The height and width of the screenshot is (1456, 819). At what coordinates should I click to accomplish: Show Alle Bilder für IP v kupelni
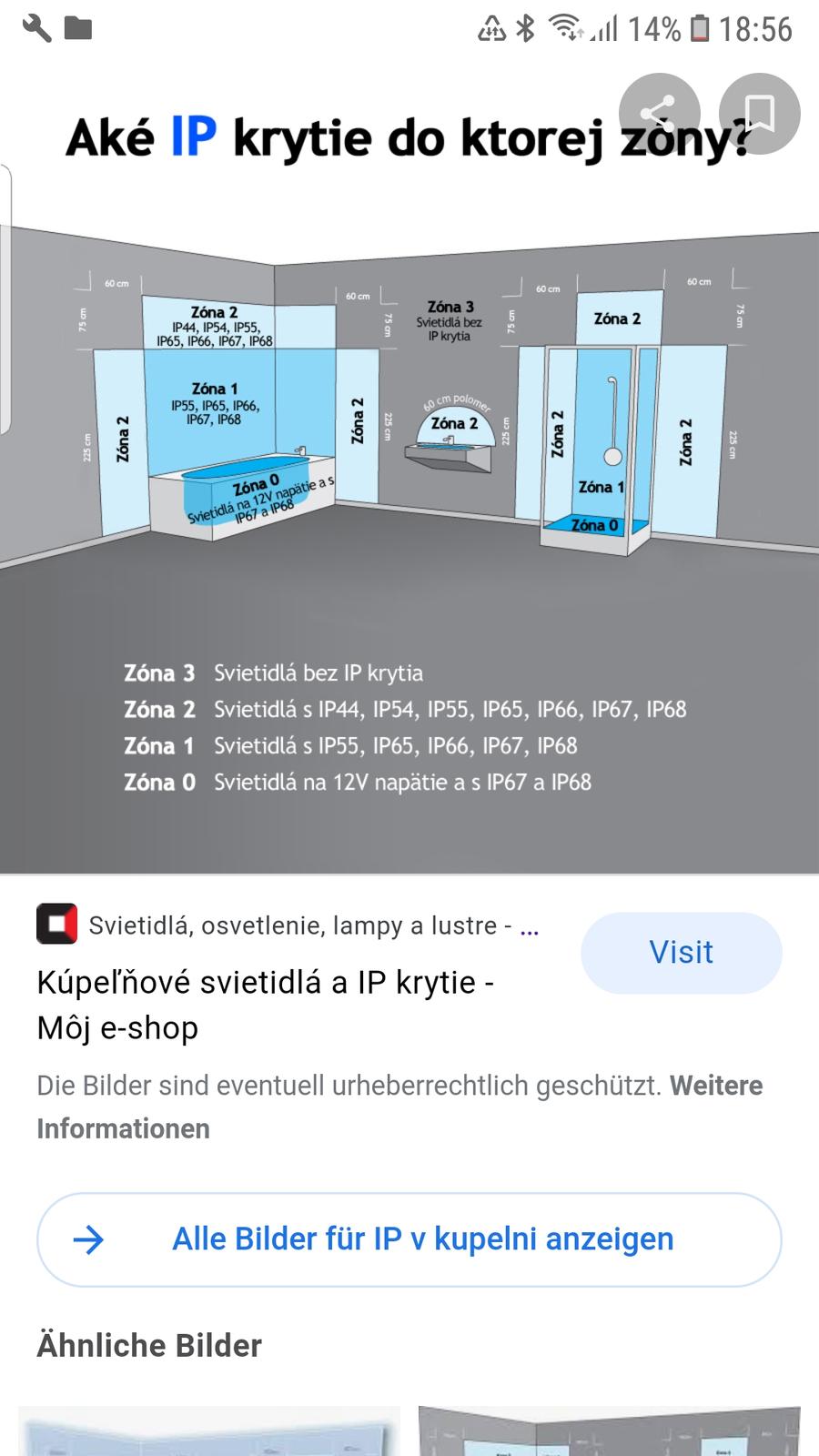pyautogui.click(x=409, y=1239)
